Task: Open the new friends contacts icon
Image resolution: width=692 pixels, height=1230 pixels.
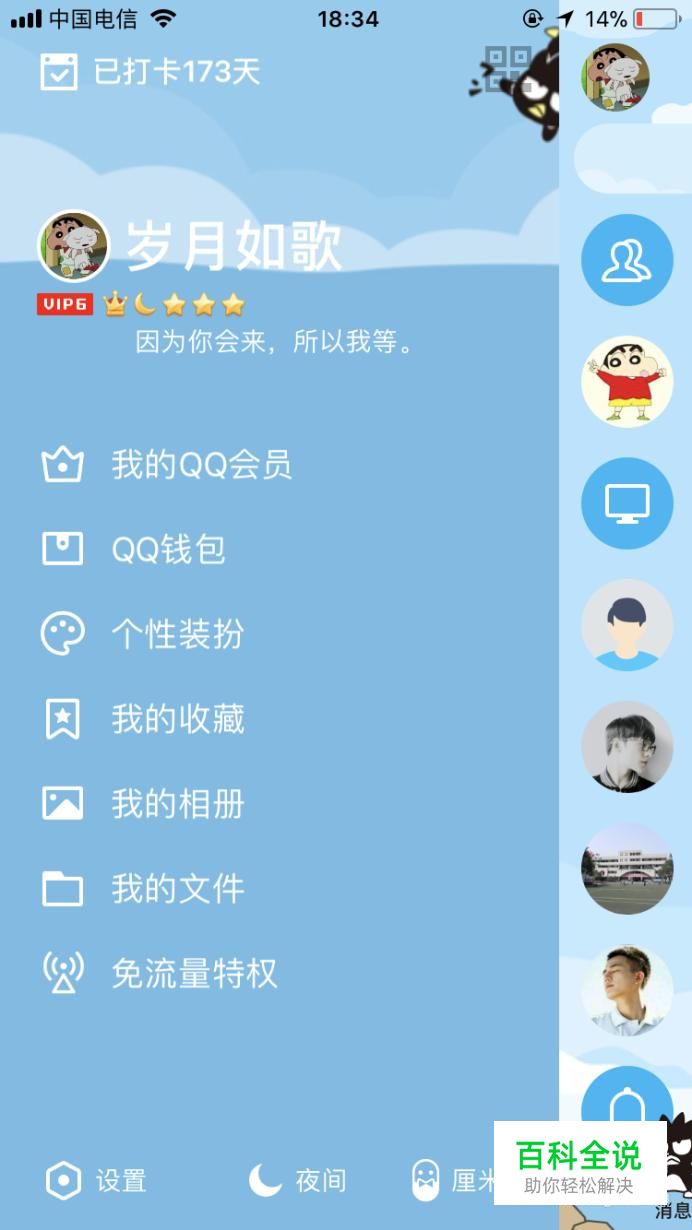Action: click(627, 260)
